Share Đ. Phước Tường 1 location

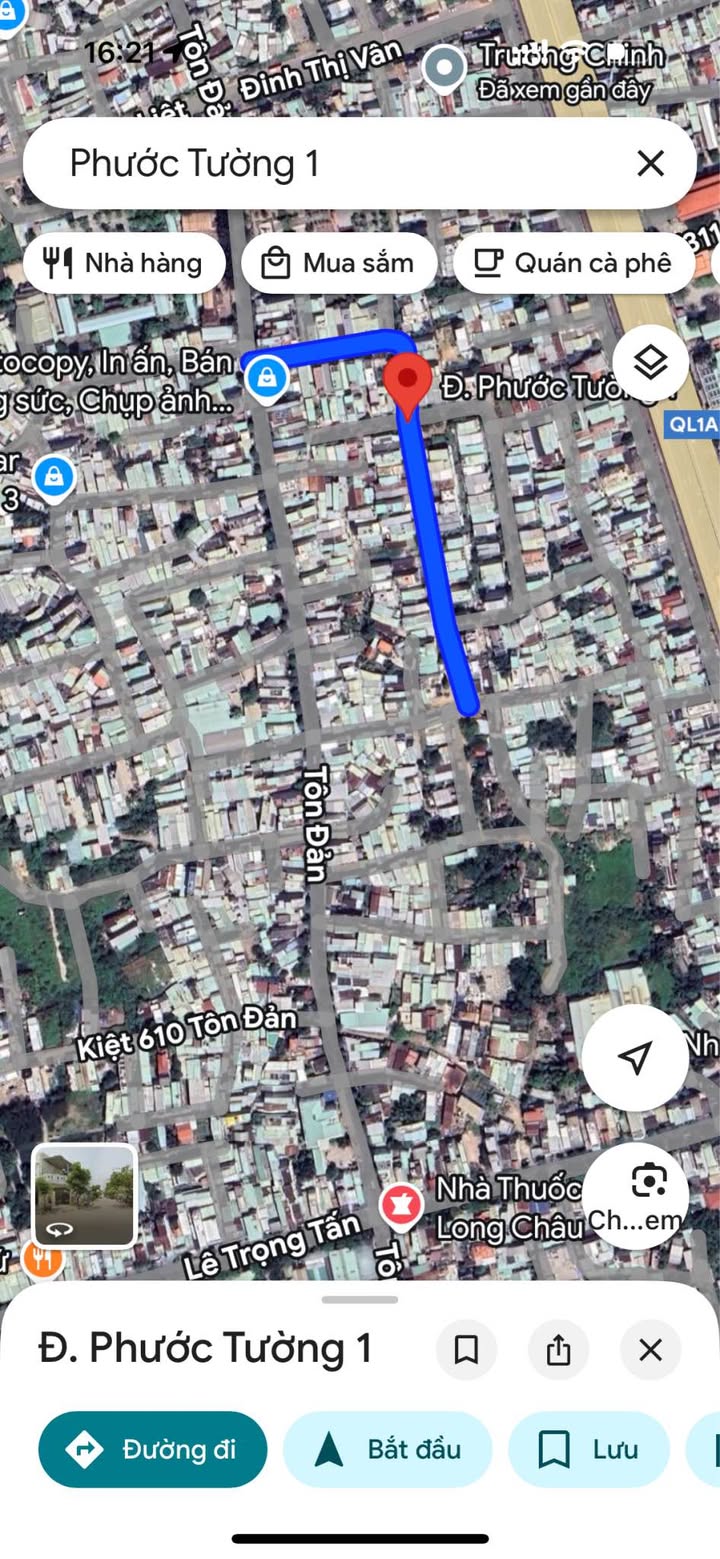click(558, 1350)
